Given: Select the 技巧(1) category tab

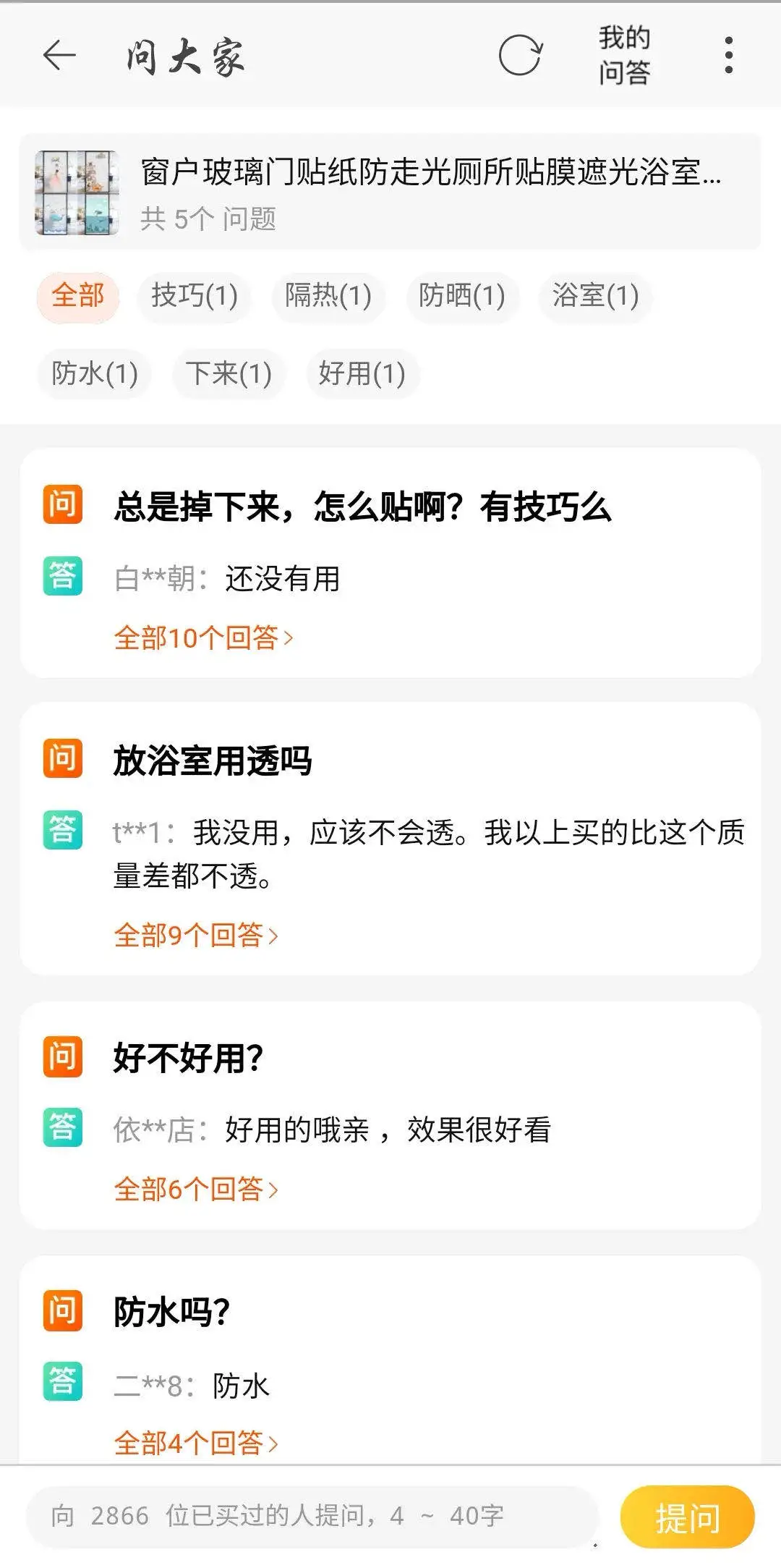Looking at the screenshot, I should pos(194,296).
